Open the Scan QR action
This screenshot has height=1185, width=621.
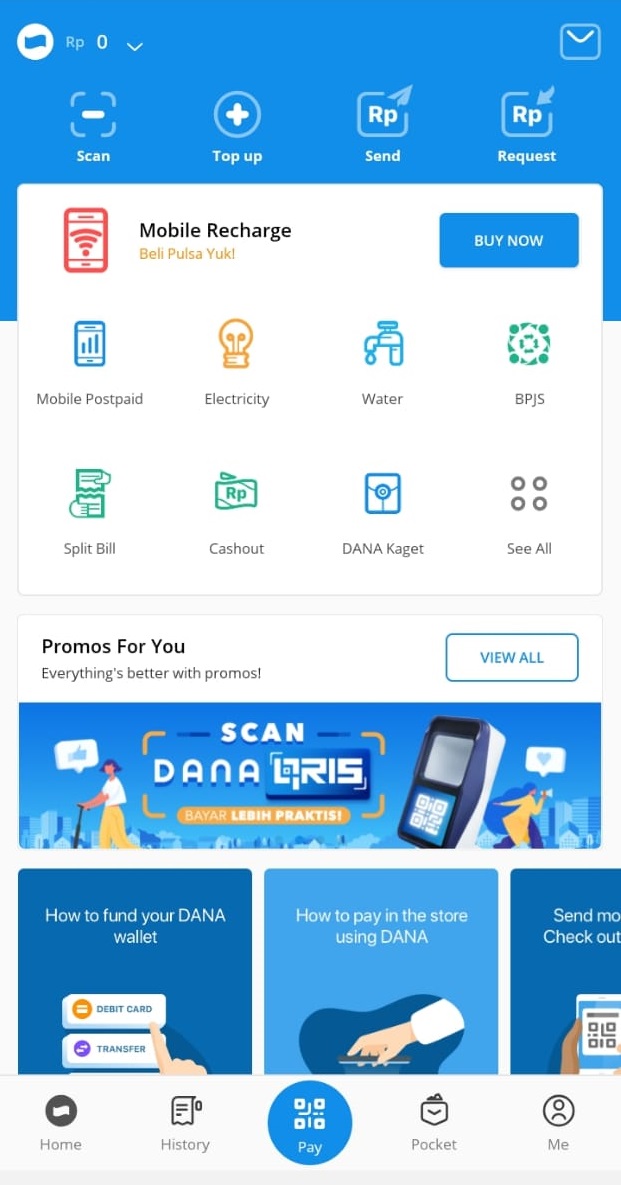(x=93, y=127)
